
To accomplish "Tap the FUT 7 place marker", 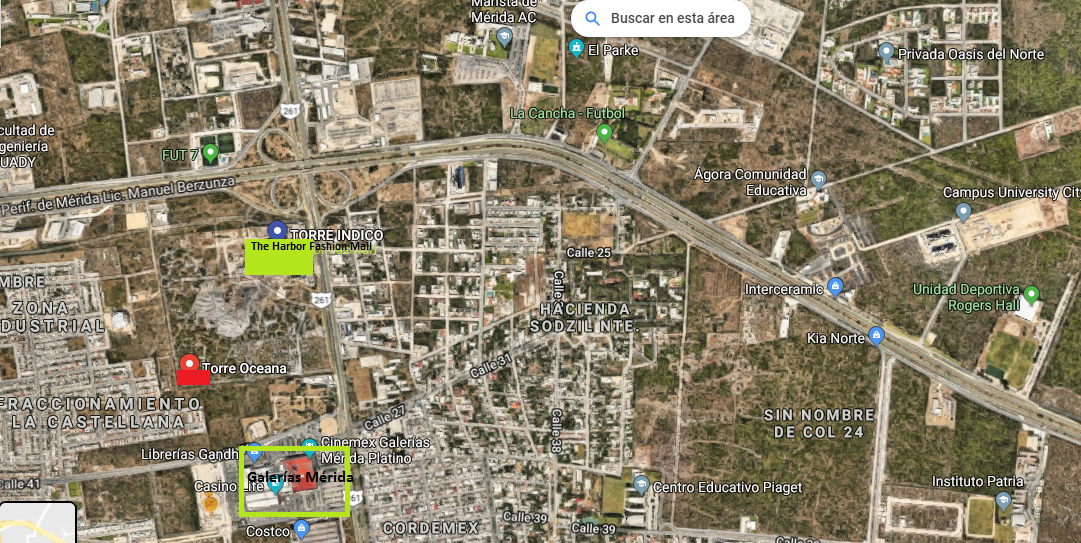I will click(x=210, y=153).
